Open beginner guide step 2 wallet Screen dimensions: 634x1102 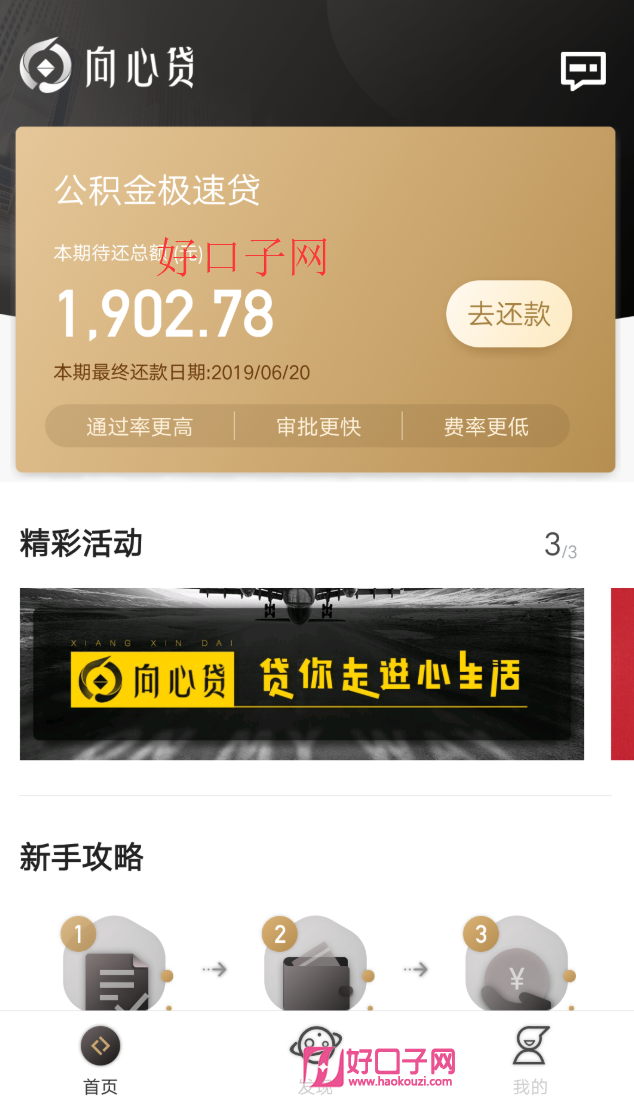pyautogui.click(x=316, y=965)
